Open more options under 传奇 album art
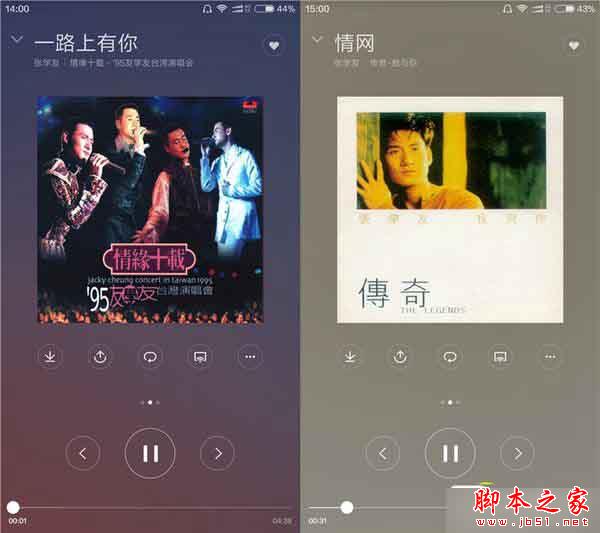Viewport: 600px width, 533px height. pyautogui.click(x=550, y=356)
